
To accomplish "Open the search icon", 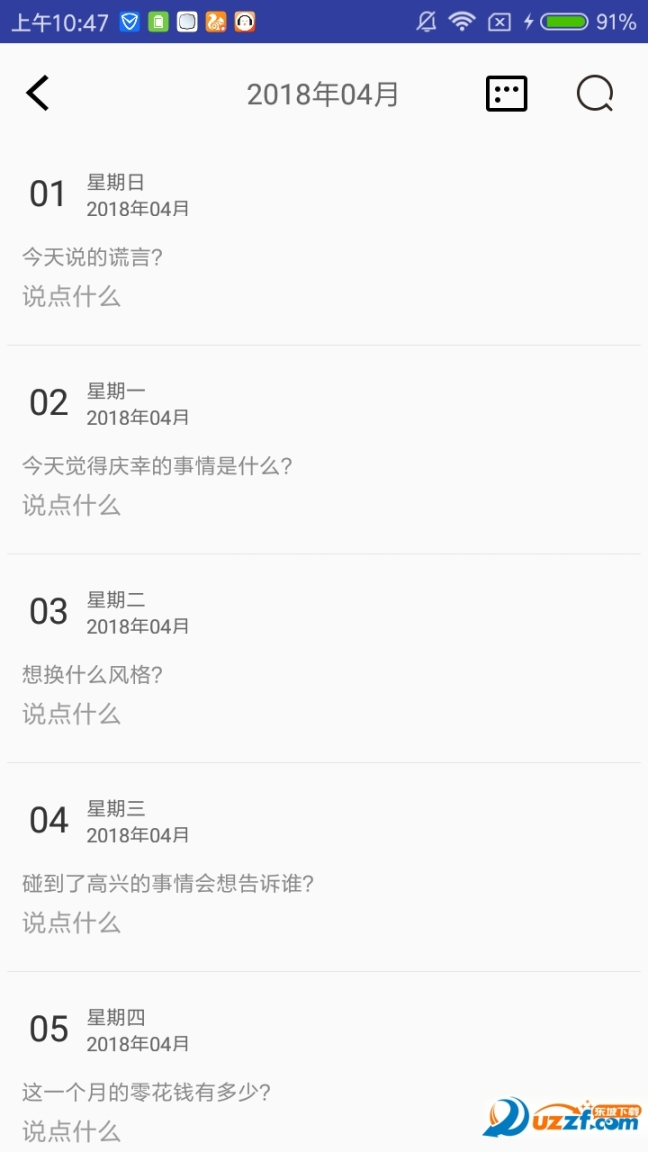I will pyautogui.click(x=595, y=94).
